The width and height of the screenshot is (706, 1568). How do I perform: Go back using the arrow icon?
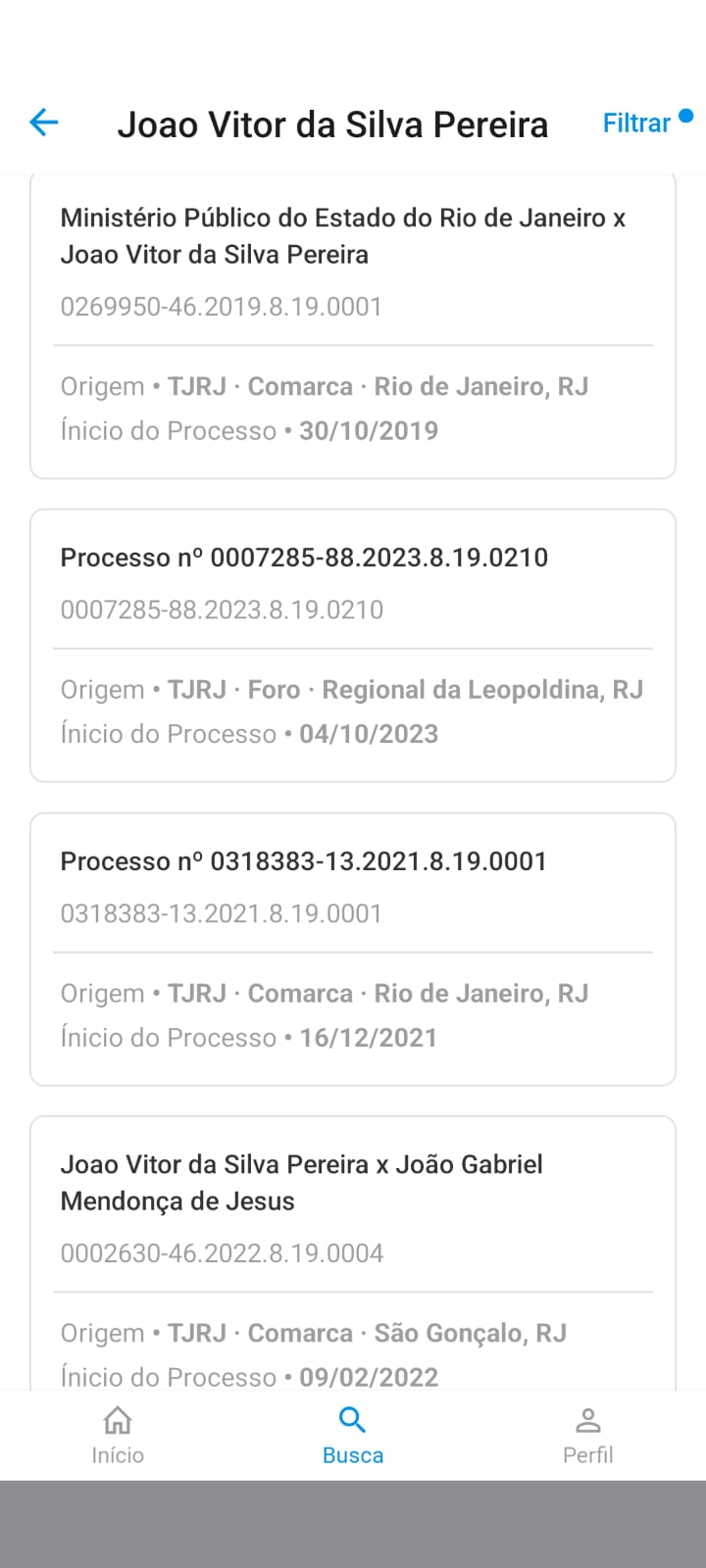click(x=44, y=122)
